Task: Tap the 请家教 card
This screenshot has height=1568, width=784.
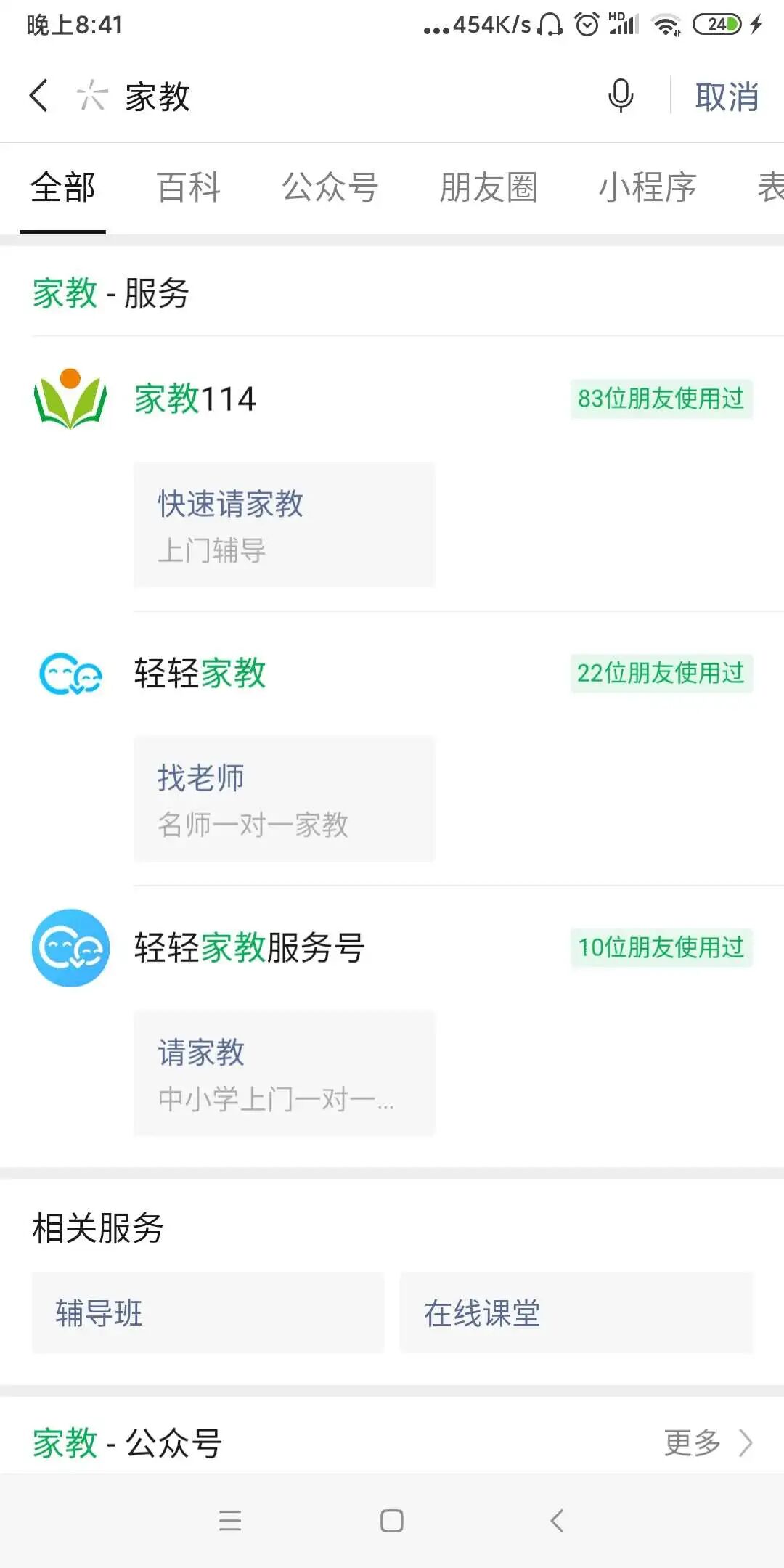Action: (x=284, y=1073)
